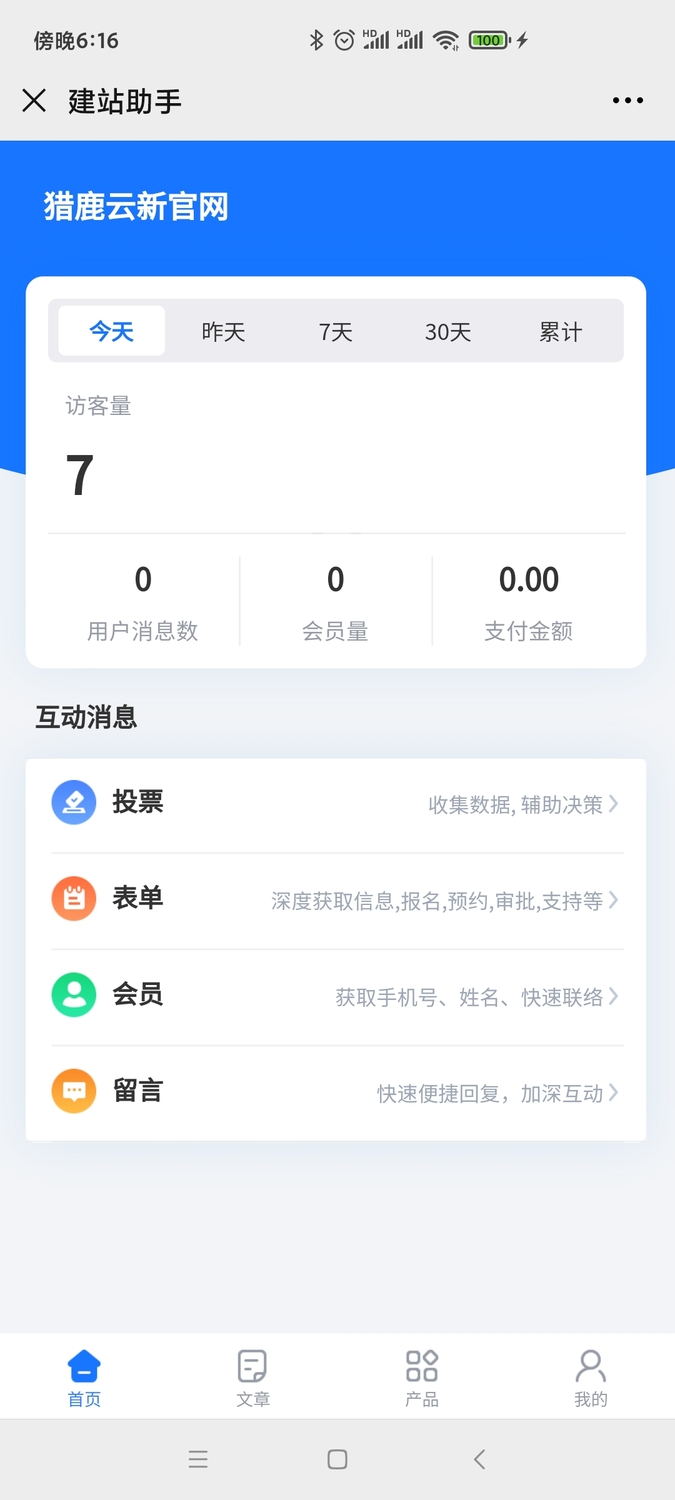Select the 今天 time range
This screenshot has width=675, height=1500.
(111, 332)
